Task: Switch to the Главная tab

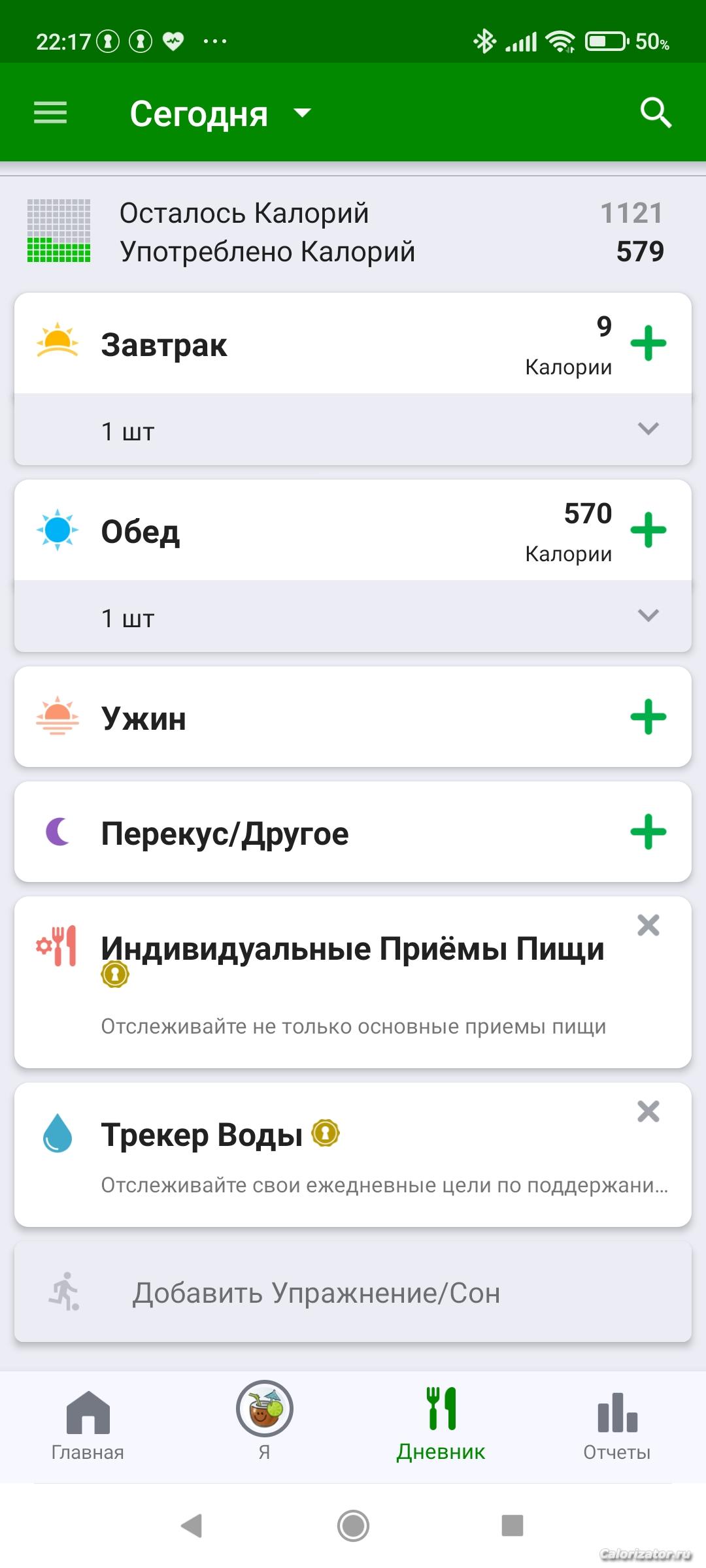Action: pyautogui.click(x=88, y=1426)
